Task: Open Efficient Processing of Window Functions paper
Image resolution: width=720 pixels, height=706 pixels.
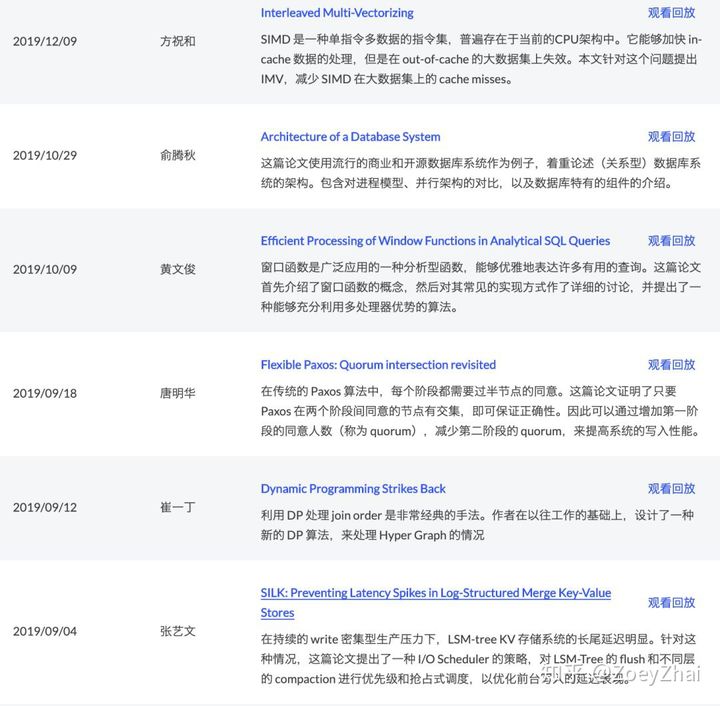Action: (435, 241)
